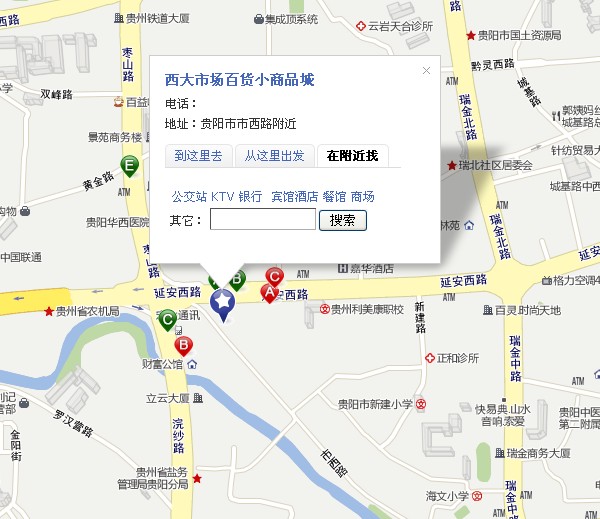This screenshot has width=600, height=519.
Task: Tap the blue star location marker
Action: point(224,301)
